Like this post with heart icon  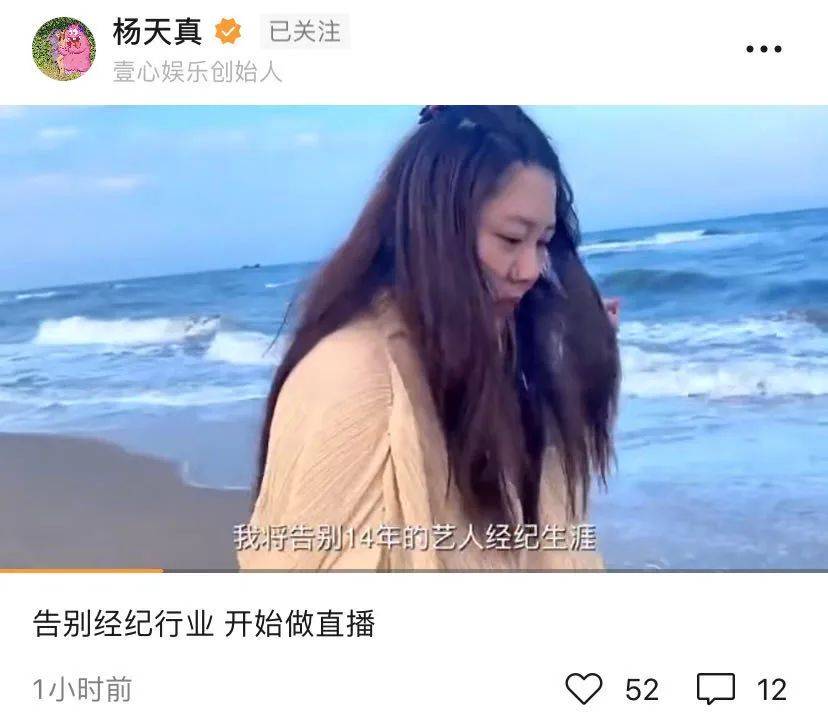tap(584, 689)
